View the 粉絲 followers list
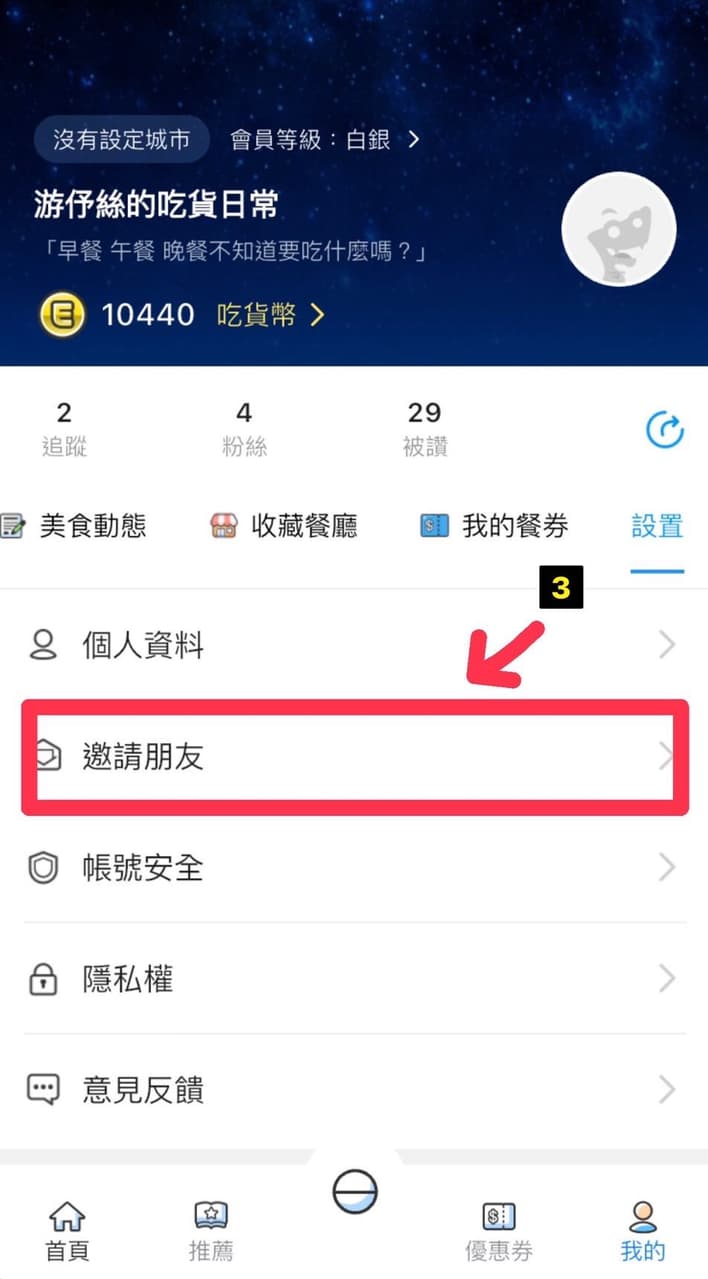 pos(244,428)
